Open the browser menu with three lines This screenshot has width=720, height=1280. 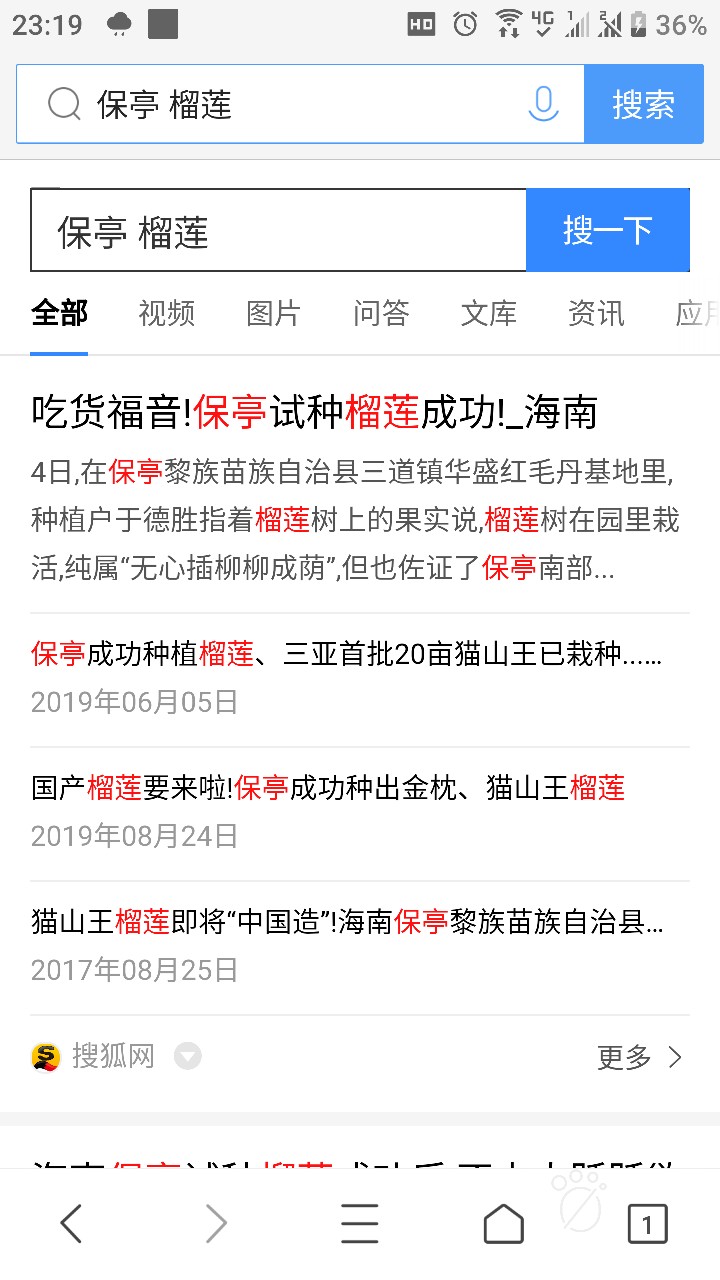pos(359,1223)
